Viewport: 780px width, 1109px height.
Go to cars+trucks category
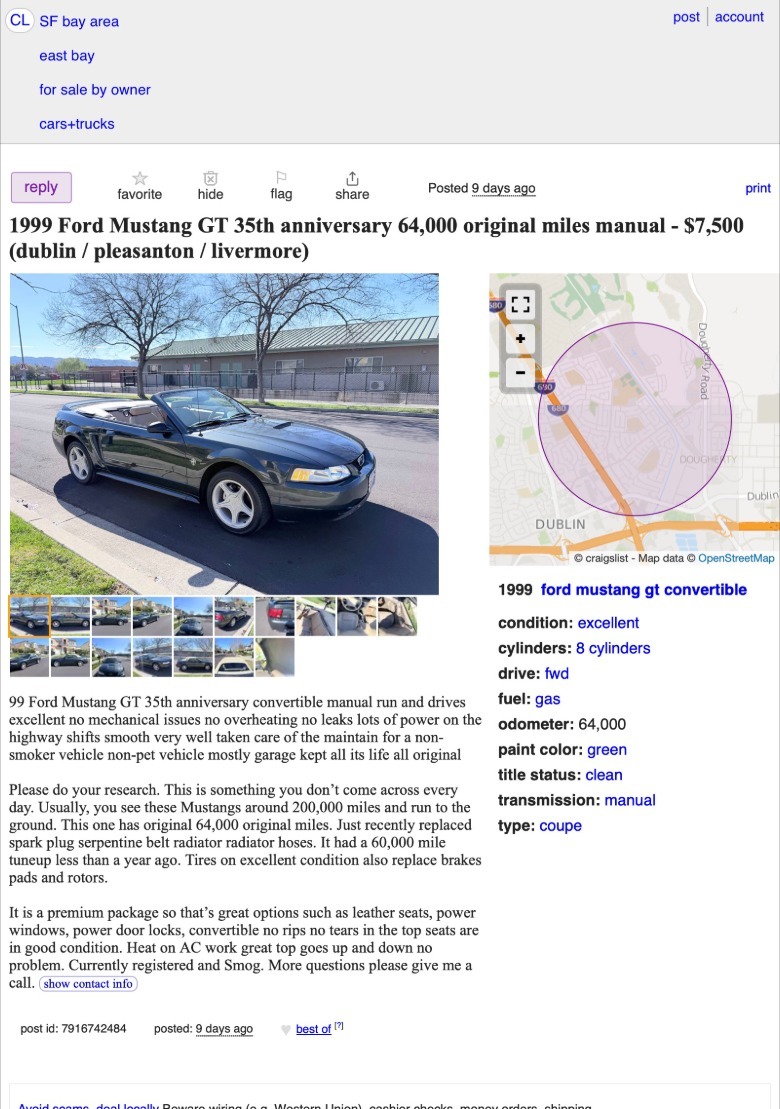tap(77, 124)
